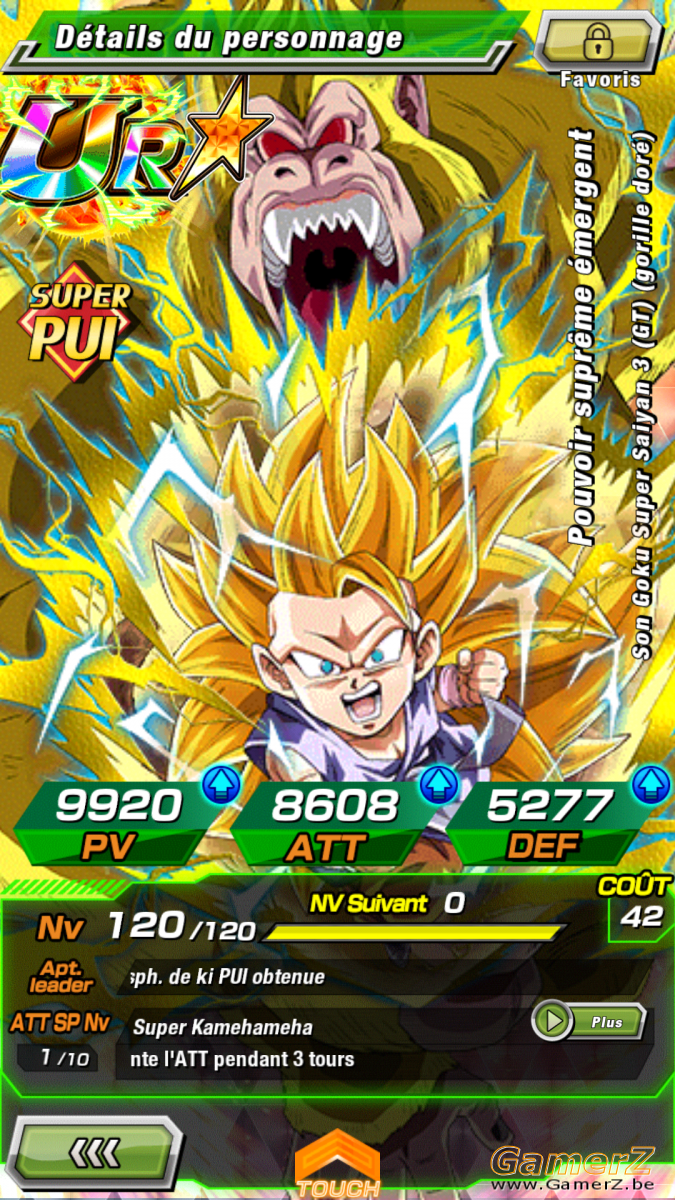Lock this character as Favoris
Viewport: 675px width, 1200px height.
(597, 42)
